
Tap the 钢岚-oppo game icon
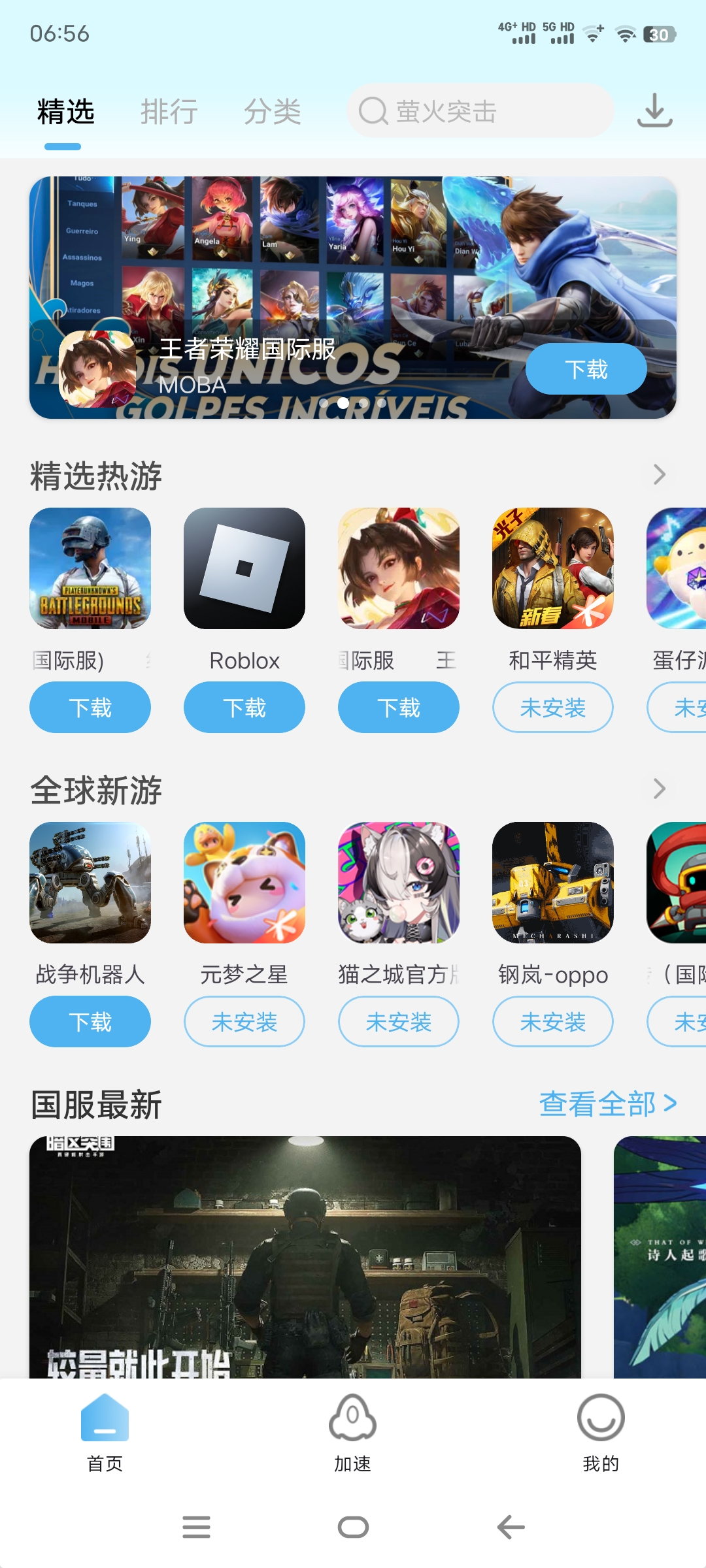coord(552,883)
